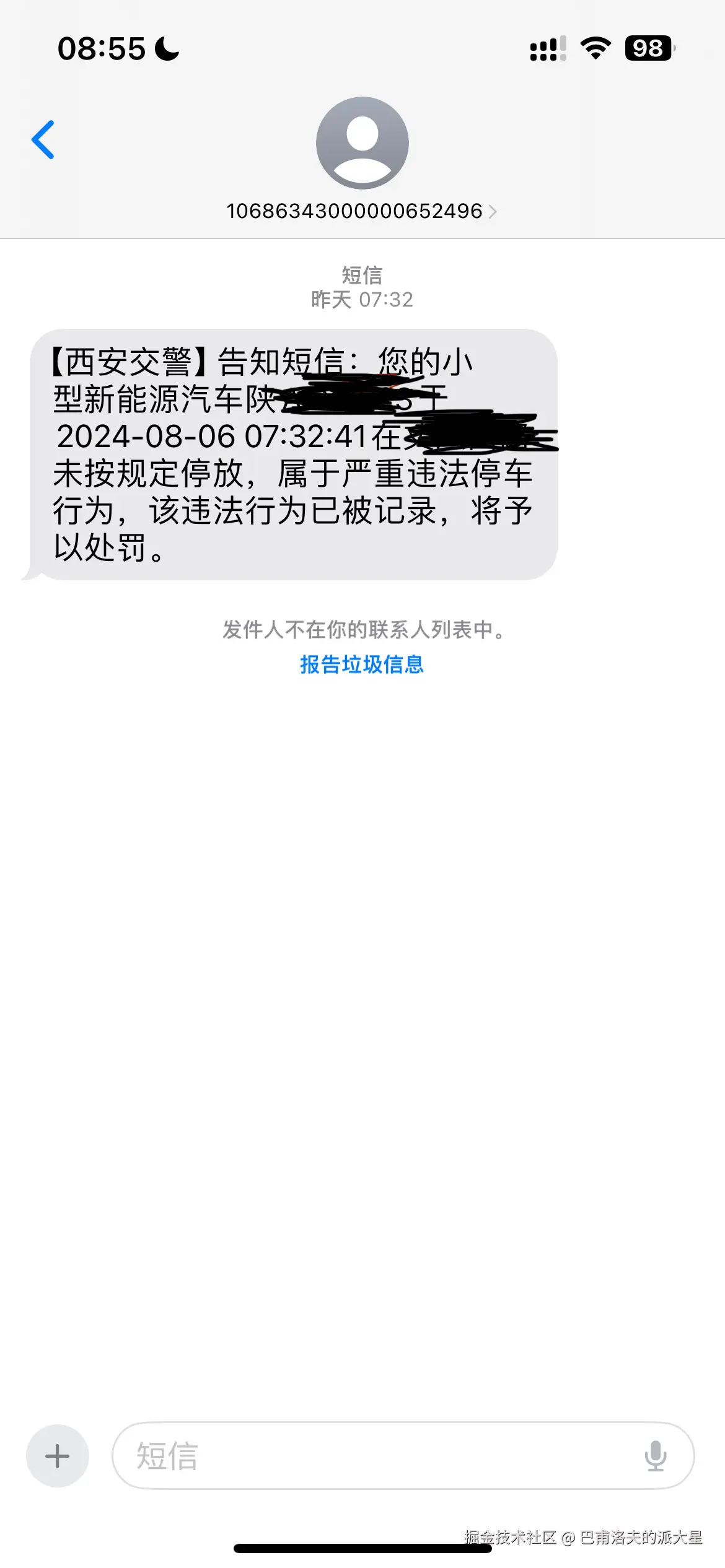
Task: Expand sender details via the chevron beside the number
Action: [493, 211]
